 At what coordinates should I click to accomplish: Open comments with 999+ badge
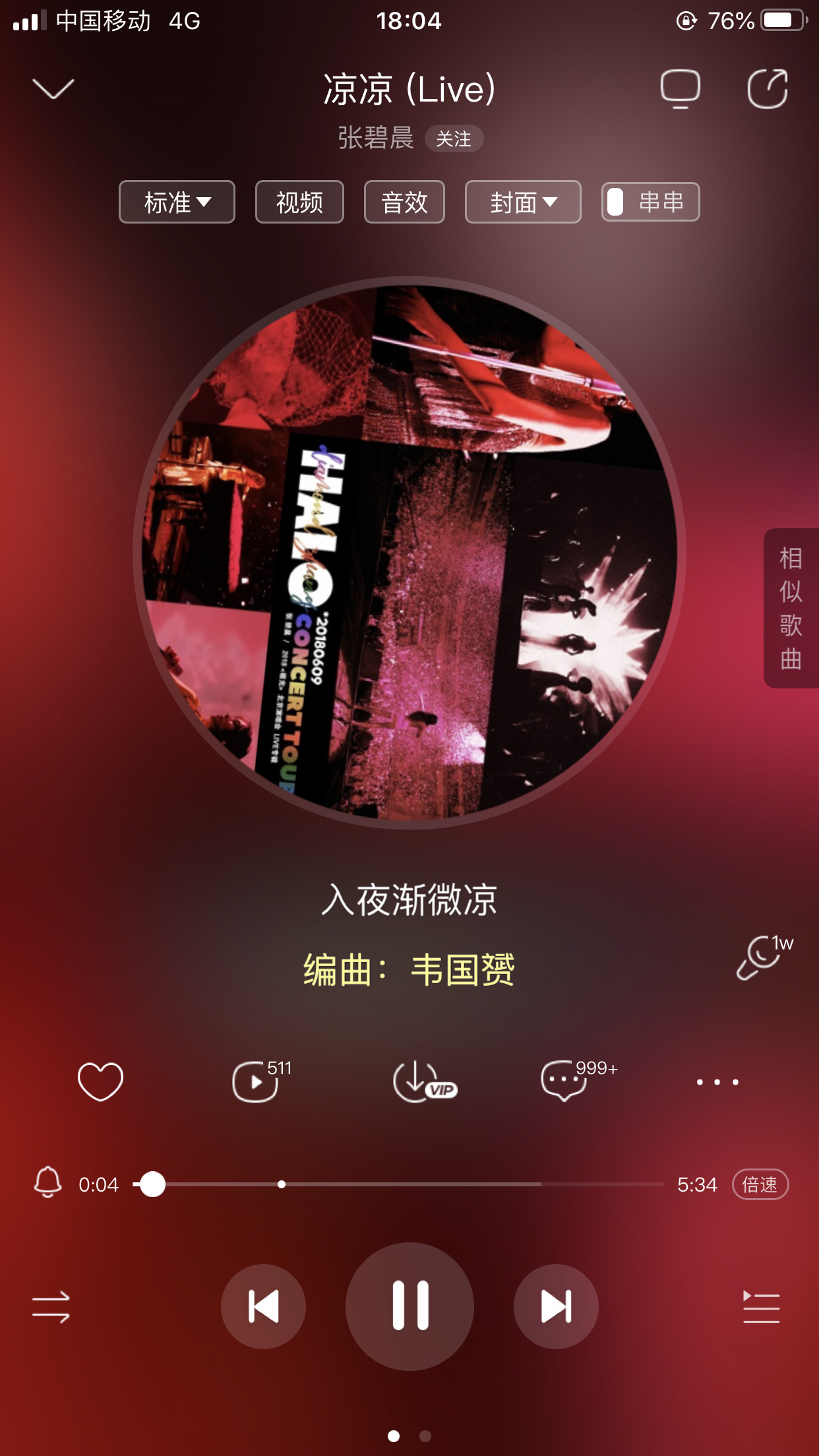[x=578, y=1080]
